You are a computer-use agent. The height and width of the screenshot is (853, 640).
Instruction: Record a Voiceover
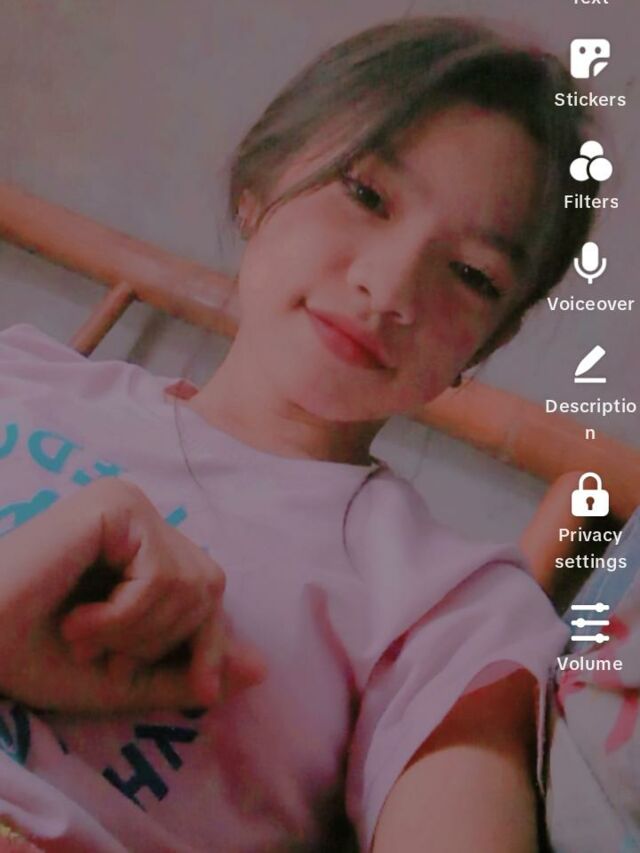(x=590, y=264)
